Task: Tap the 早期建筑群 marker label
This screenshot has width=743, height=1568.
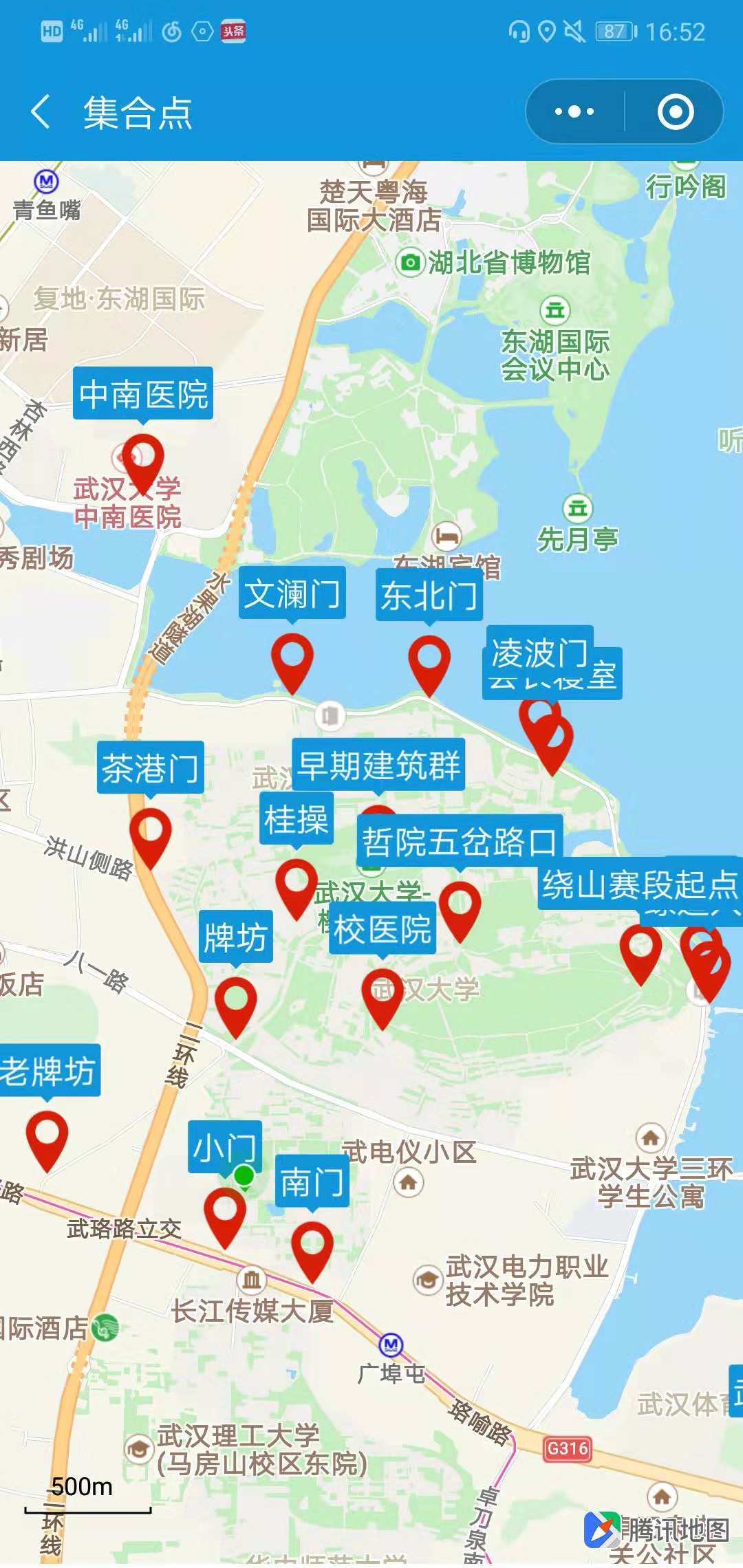Action: tap(378, 765)
